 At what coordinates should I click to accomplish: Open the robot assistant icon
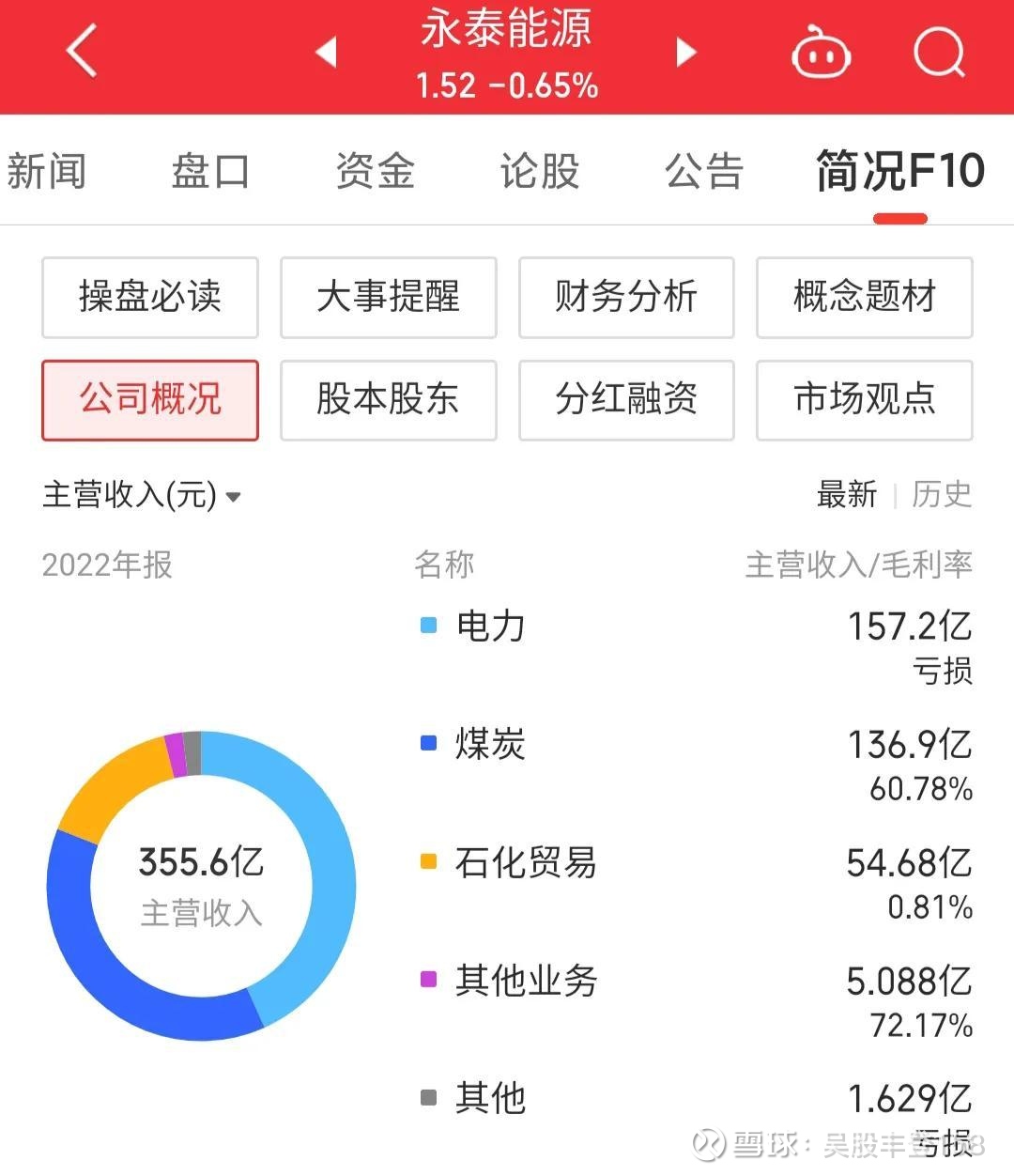821,54
